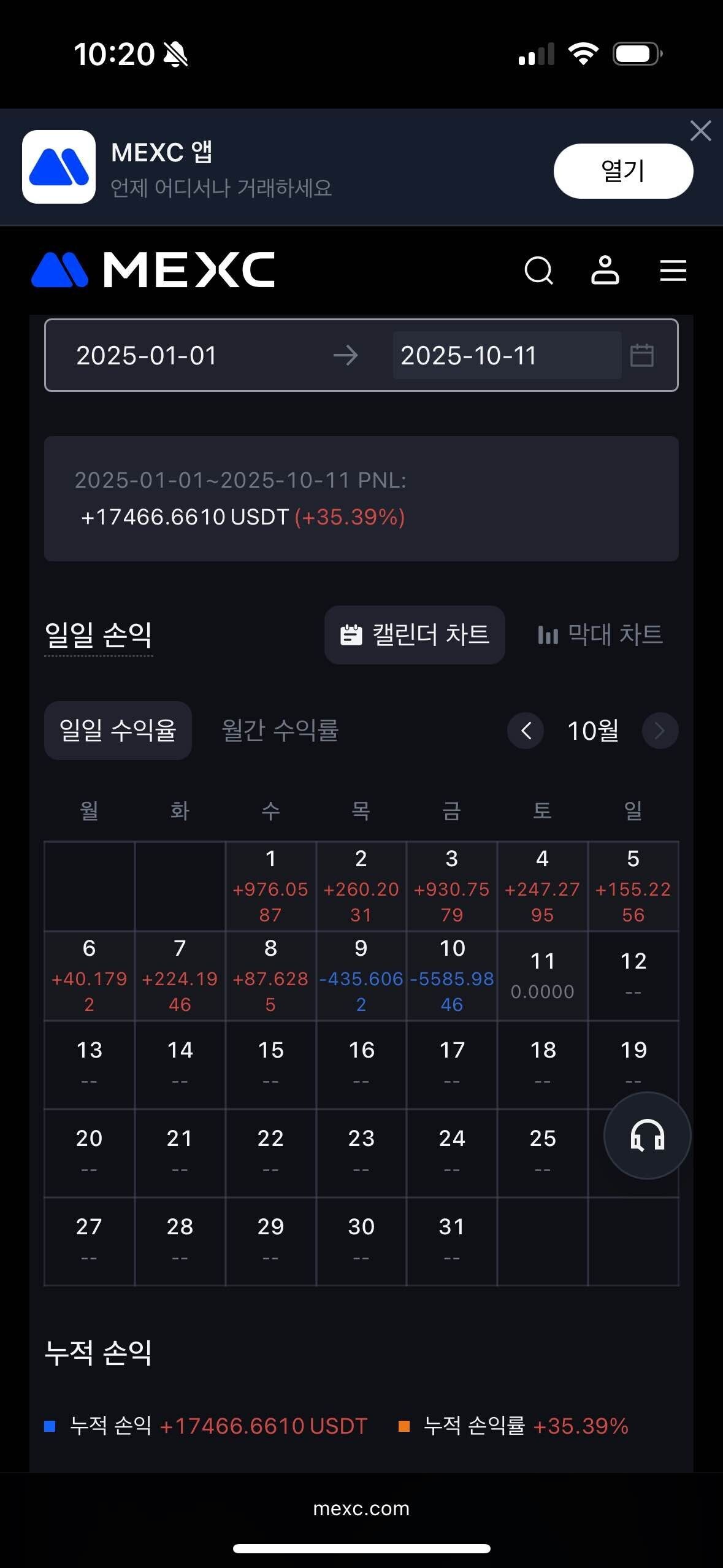The width and height of the screenshot is (723, 1568).
Task: Go to the next month with right chevron
Action: 660,731
